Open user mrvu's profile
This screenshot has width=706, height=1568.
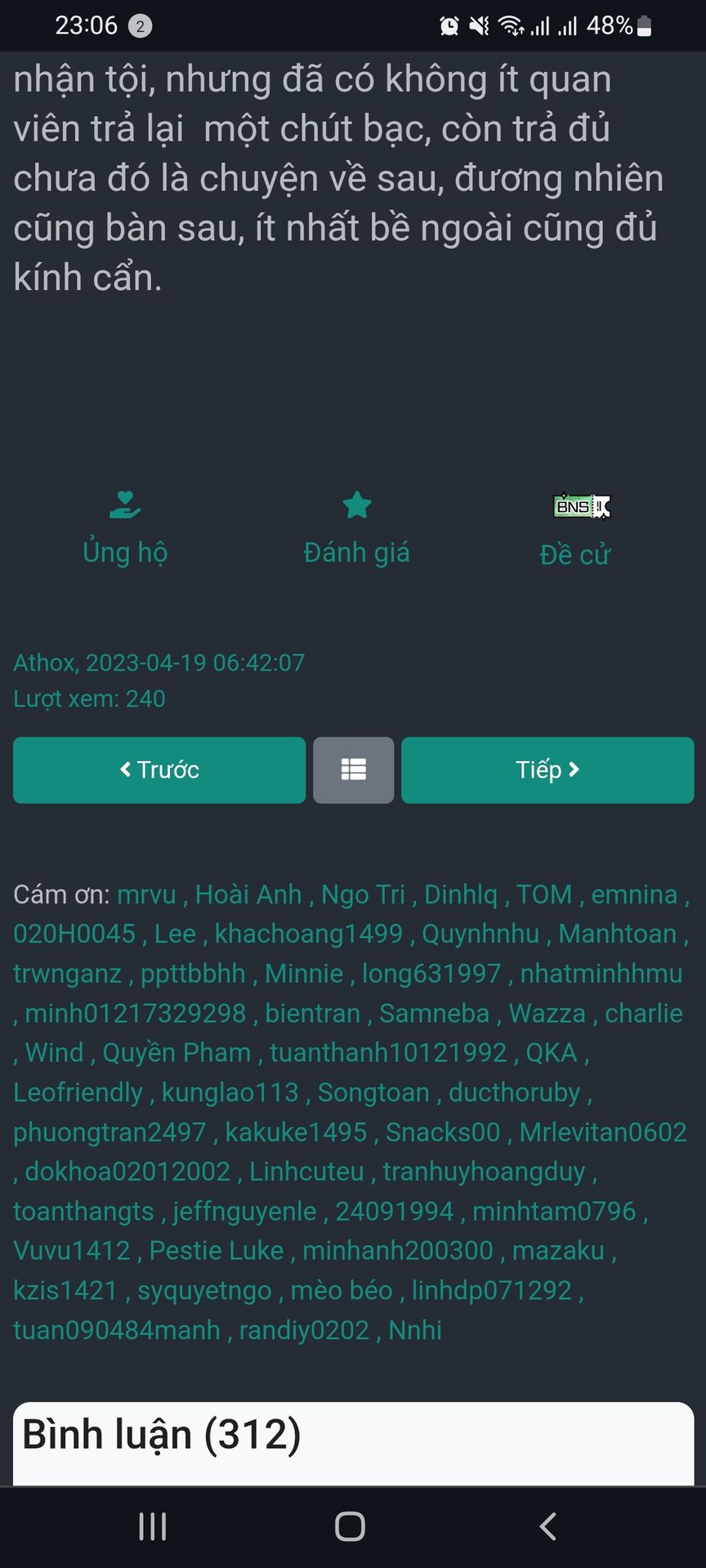point(146,894)
